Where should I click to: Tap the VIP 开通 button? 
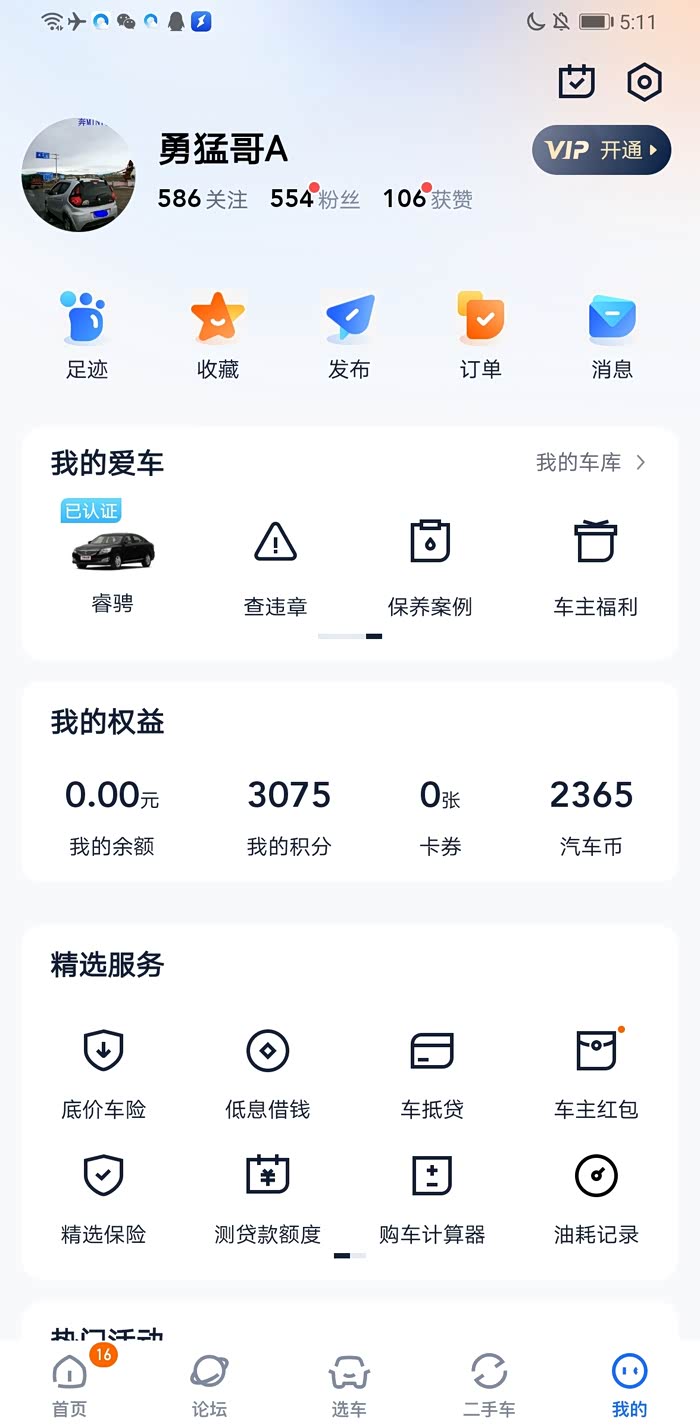(601, 150)
